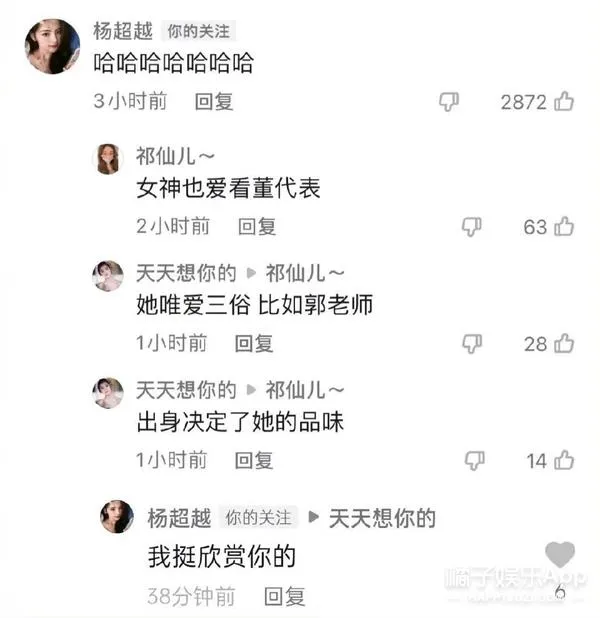Like the 出身决定了她的品味 comment
The width and height of the screenshot is (600, 618).
point(565,461)
